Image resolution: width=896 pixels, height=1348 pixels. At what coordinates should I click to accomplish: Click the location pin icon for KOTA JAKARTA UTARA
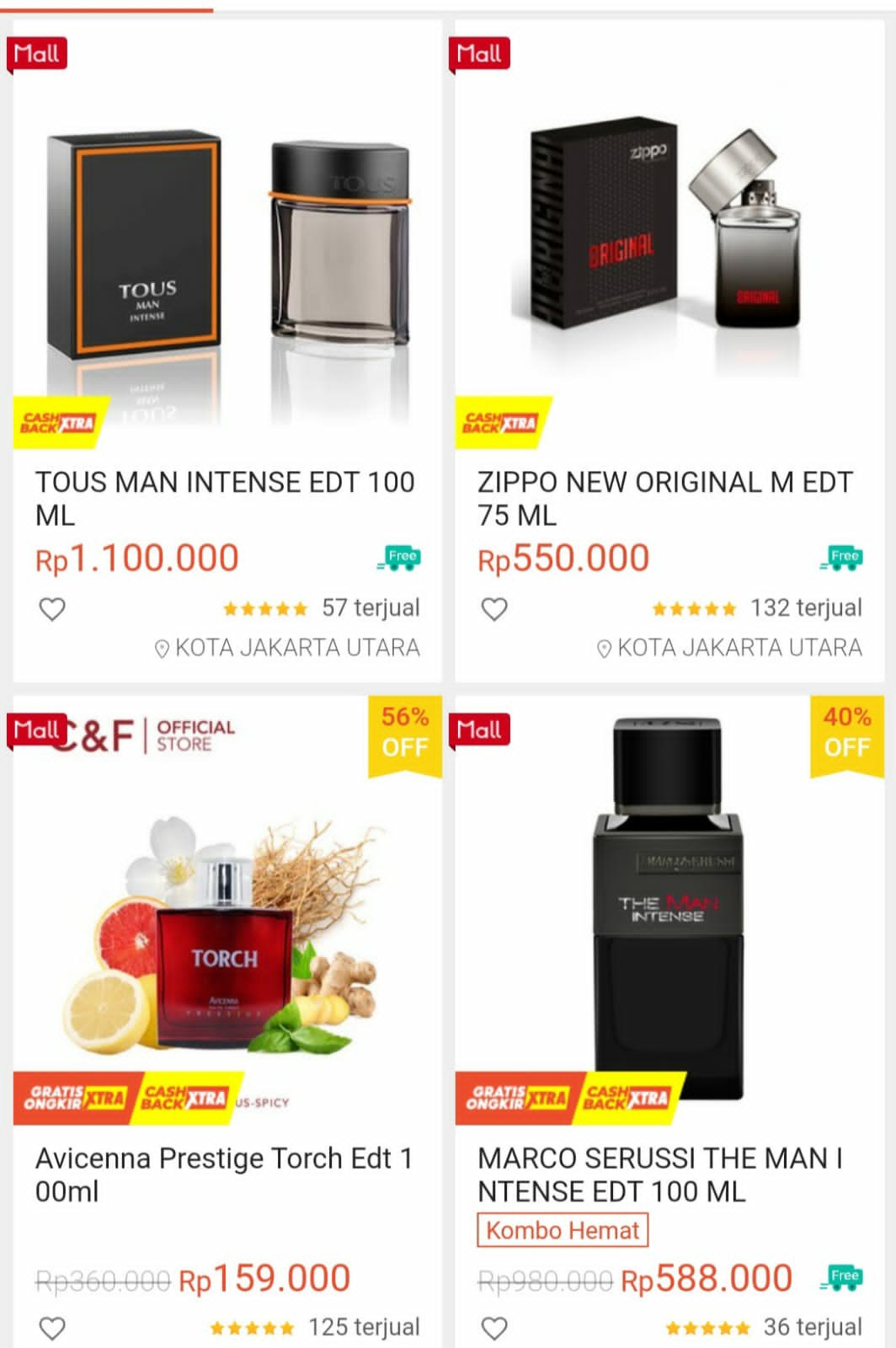pyautogui.click(x=160, y=646)
